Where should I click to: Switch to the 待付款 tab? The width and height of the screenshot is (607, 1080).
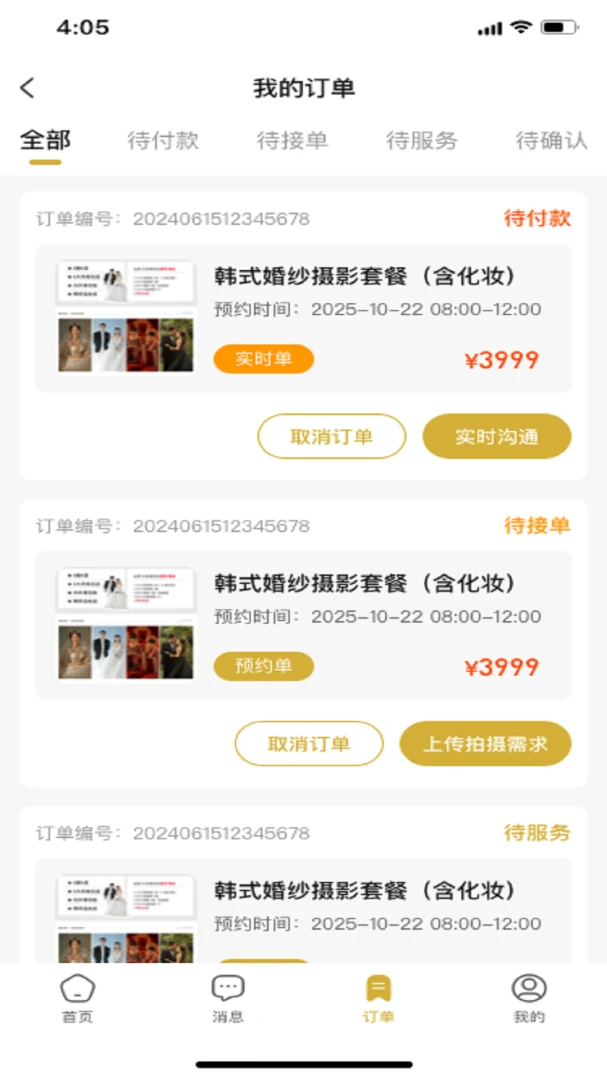[x=163, y=141]
